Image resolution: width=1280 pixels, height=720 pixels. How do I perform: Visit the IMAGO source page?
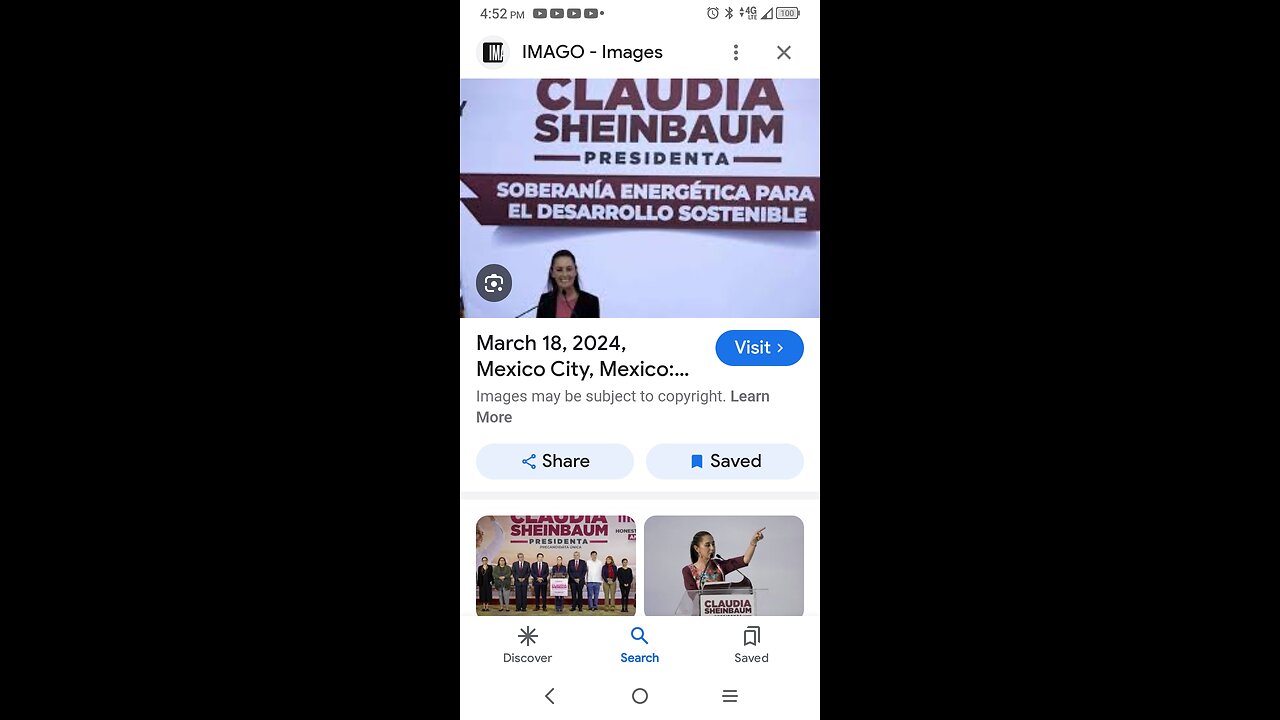point(759,348)
